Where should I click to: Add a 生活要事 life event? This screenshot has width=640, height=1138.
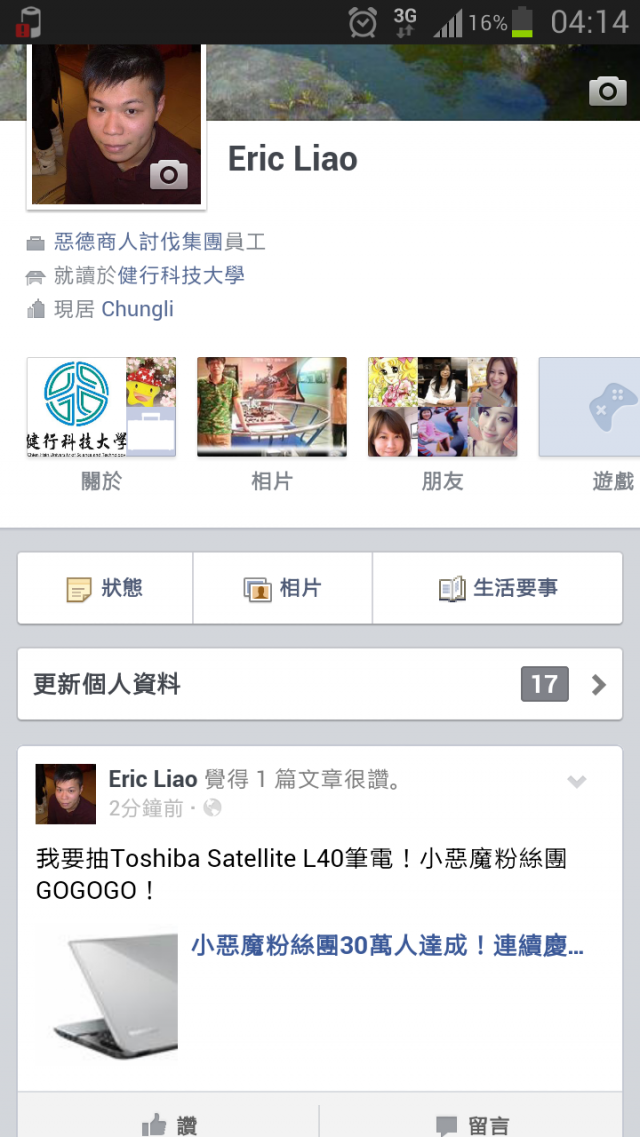point(497,588)
